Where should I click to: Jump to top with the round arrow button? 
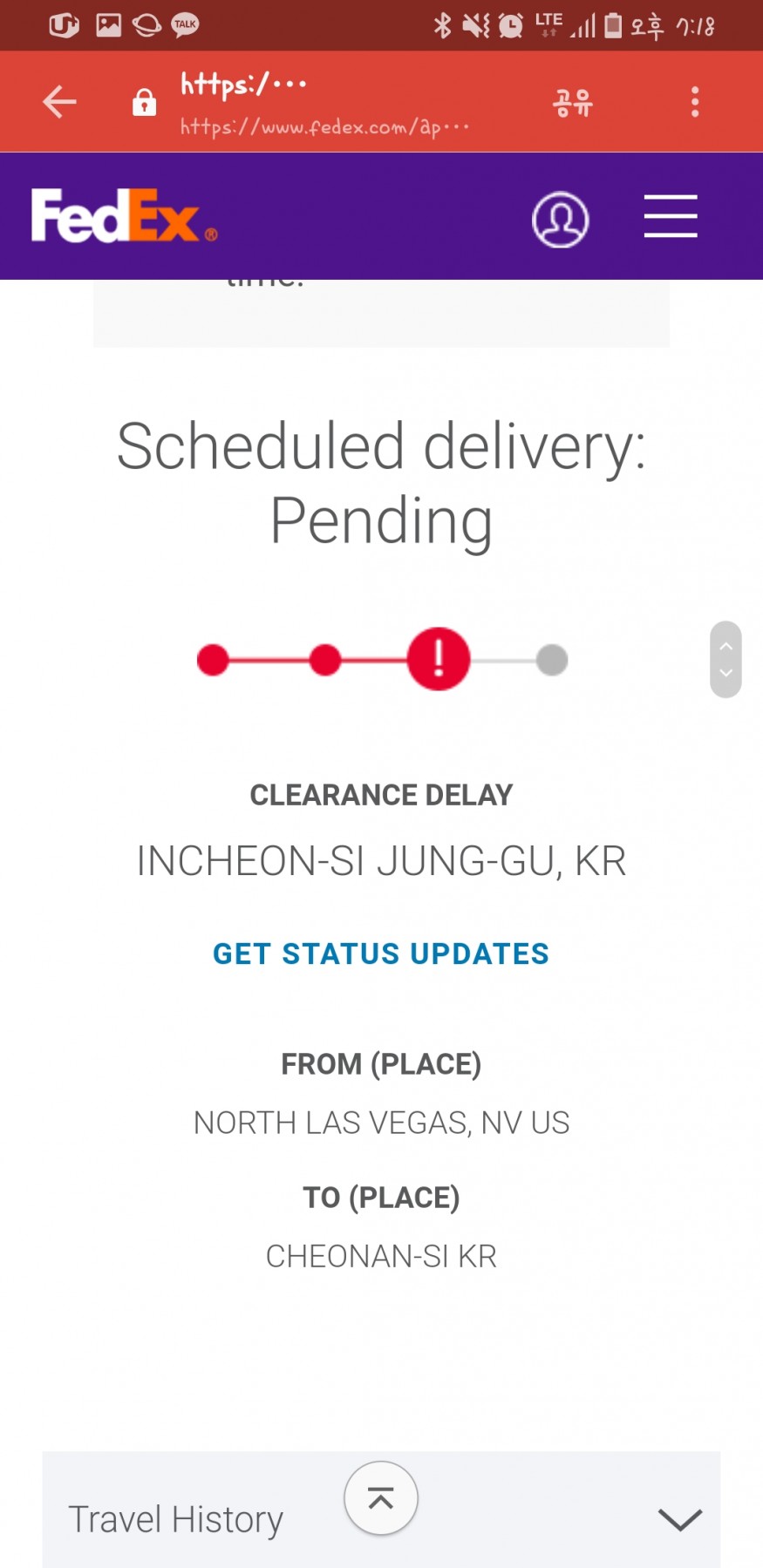(x=381, y=1498)
